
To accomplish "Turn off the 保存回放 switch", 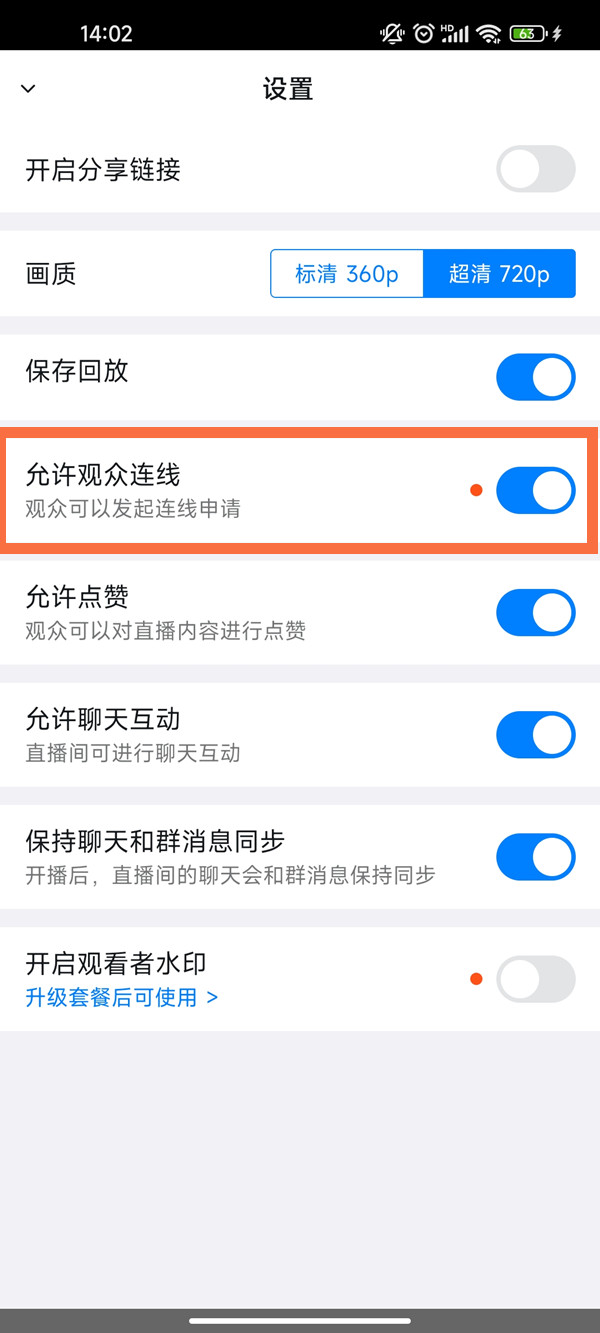I will 535,378.
